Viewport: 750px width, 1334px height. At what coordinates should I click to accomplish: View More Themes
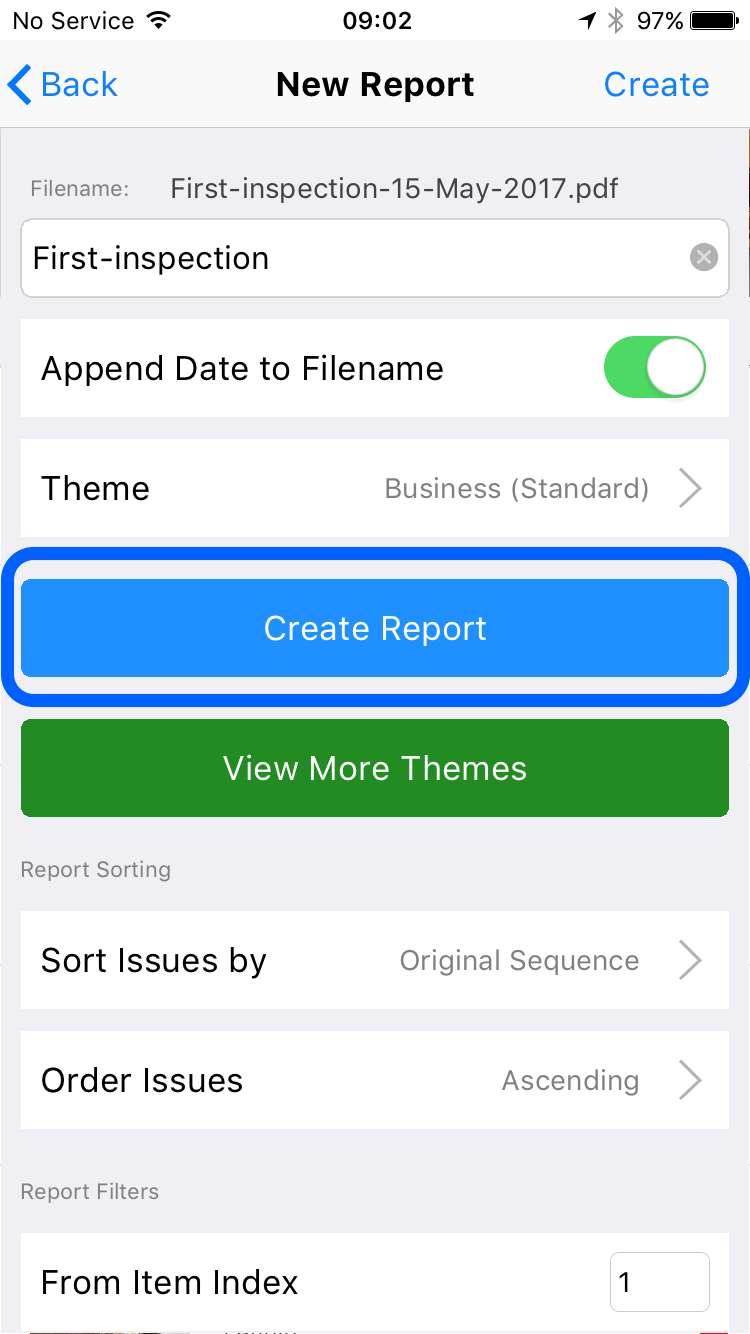pyautogui.click(x=375, y=768)
